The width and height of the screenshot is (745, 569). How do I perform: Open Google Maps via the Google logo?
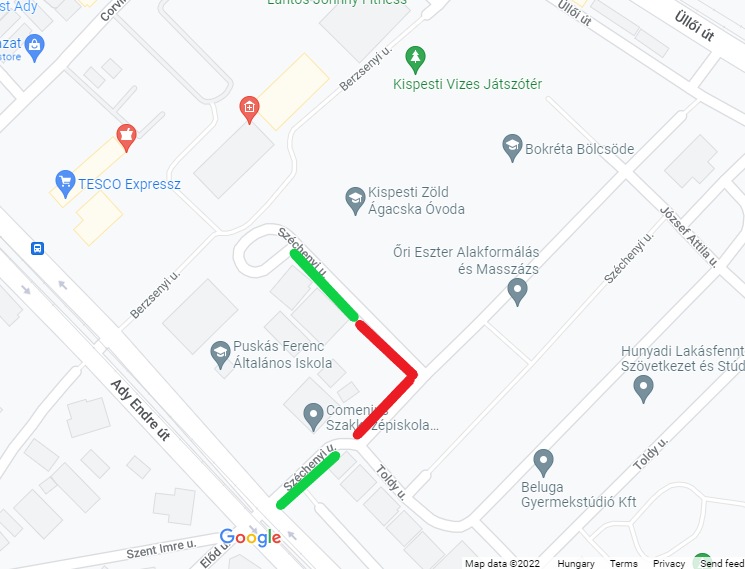point(250,538)
